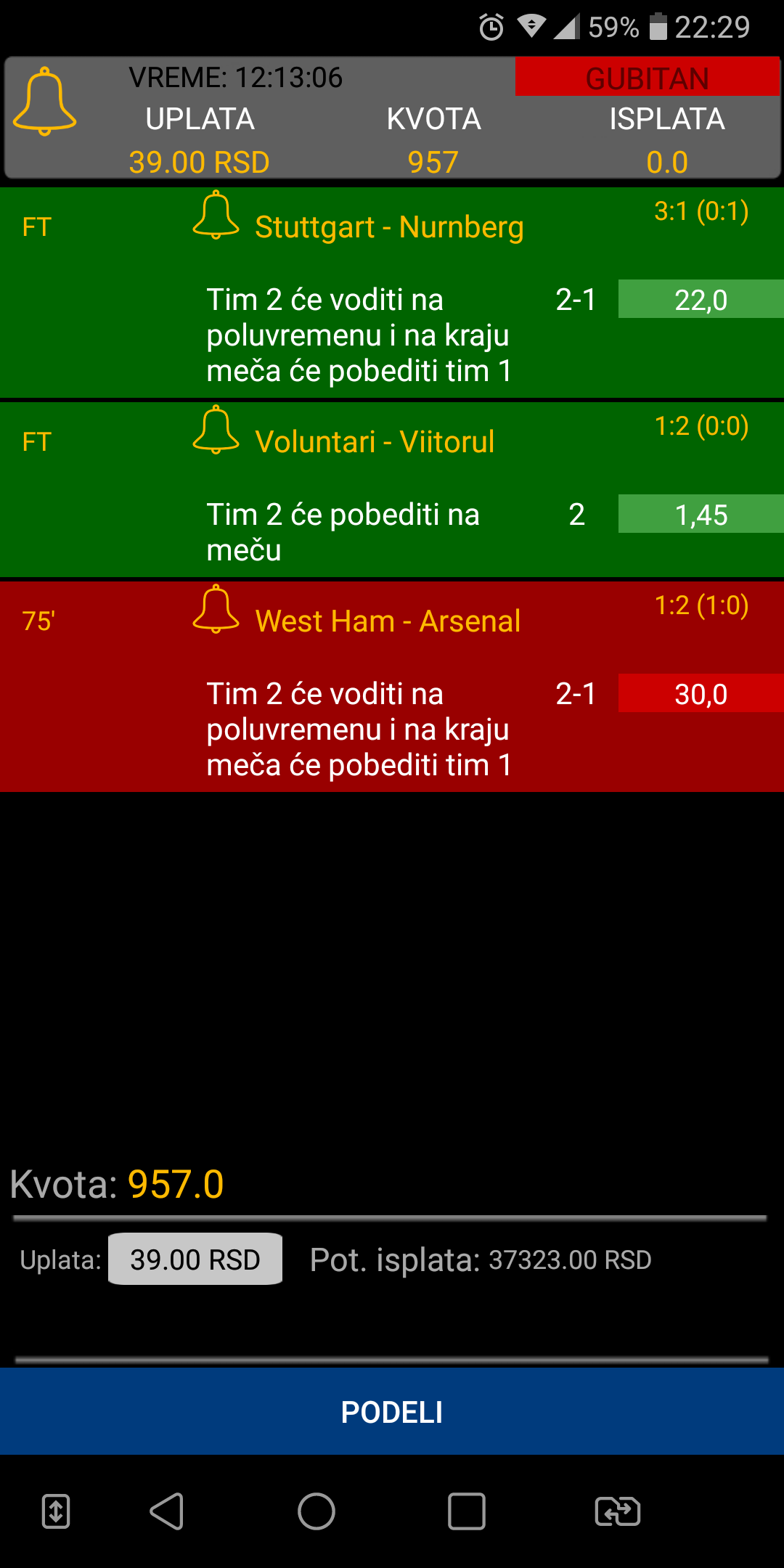
Task: Toggle the bell for Stuttgart - Nurnberg
Action: tap(216, 215)
